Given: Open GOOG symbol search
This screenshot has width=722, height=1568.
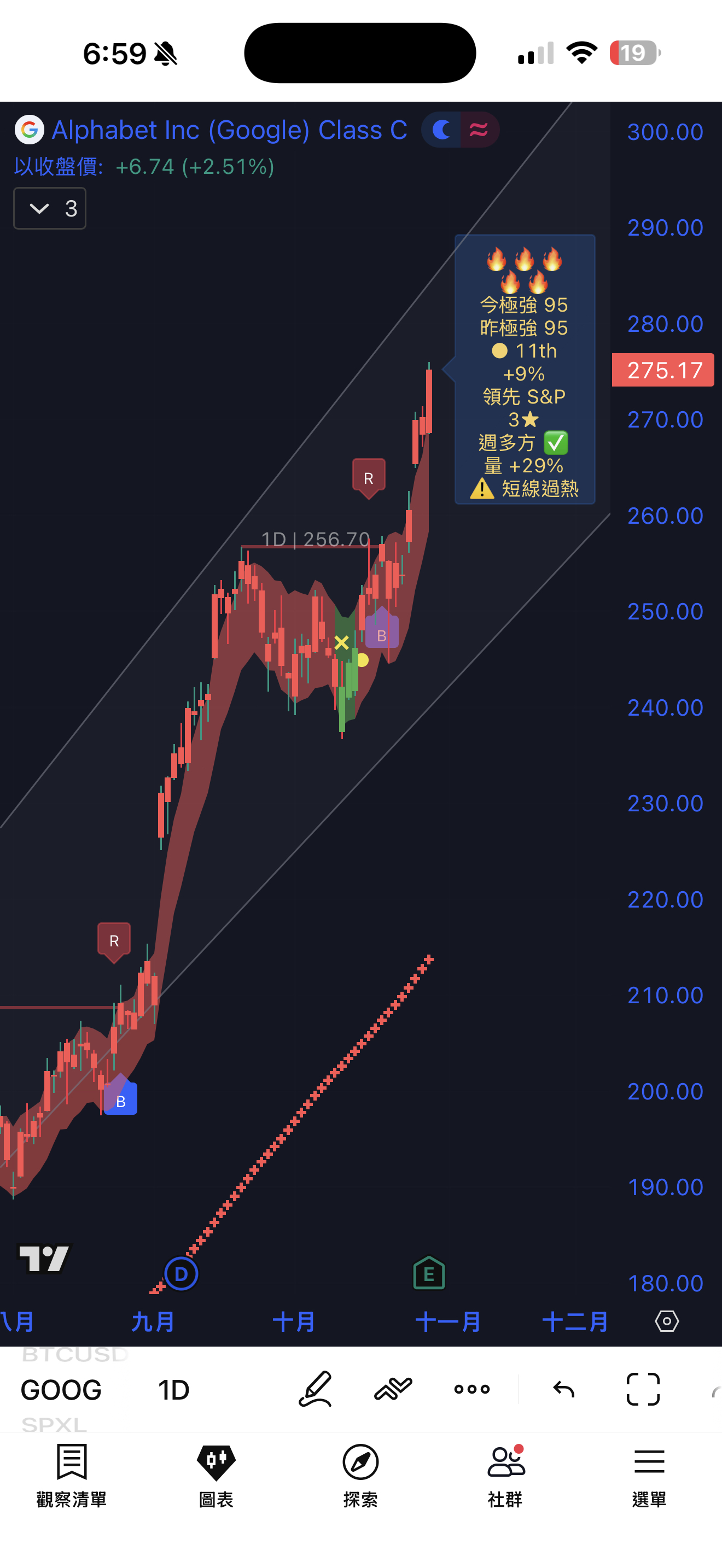Looking at the screenshot, I should pos(61,1390).
